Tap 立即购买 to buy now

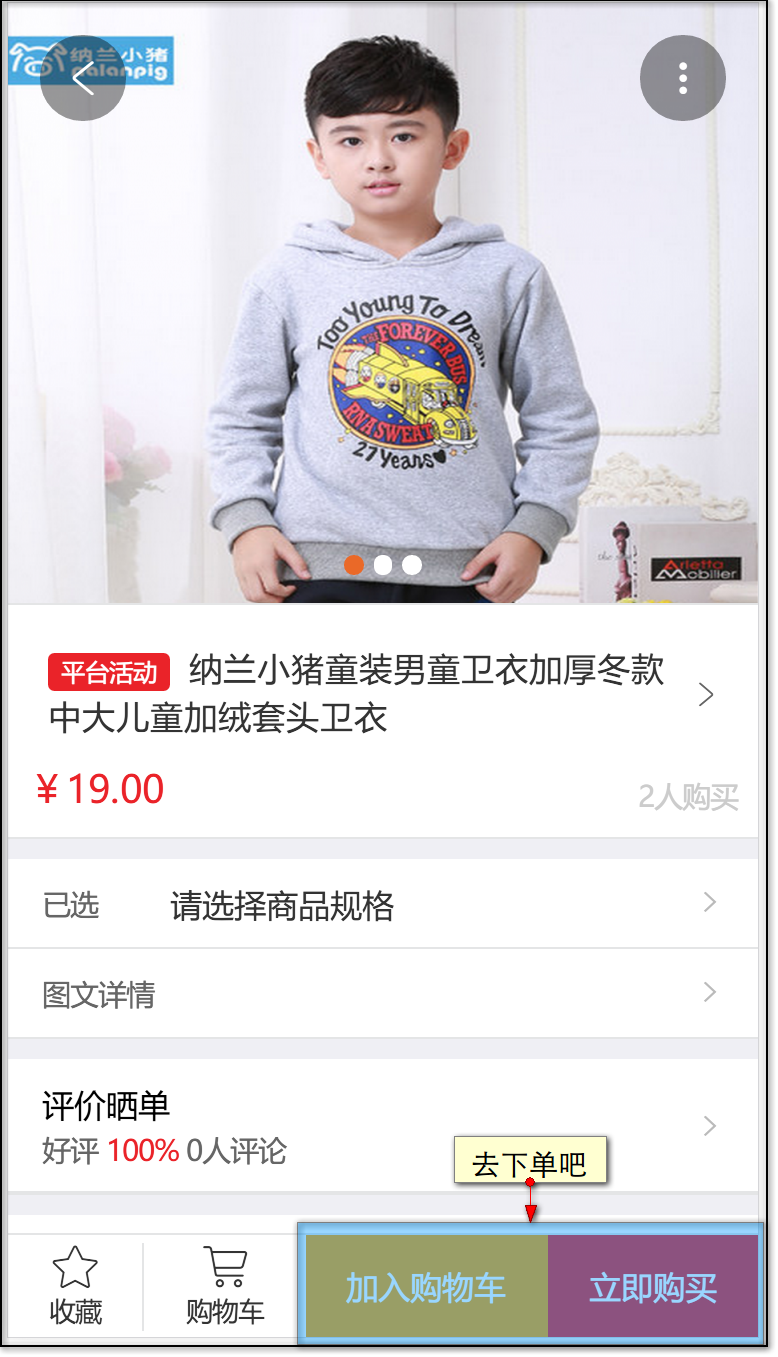click(x=653, y=1287)
